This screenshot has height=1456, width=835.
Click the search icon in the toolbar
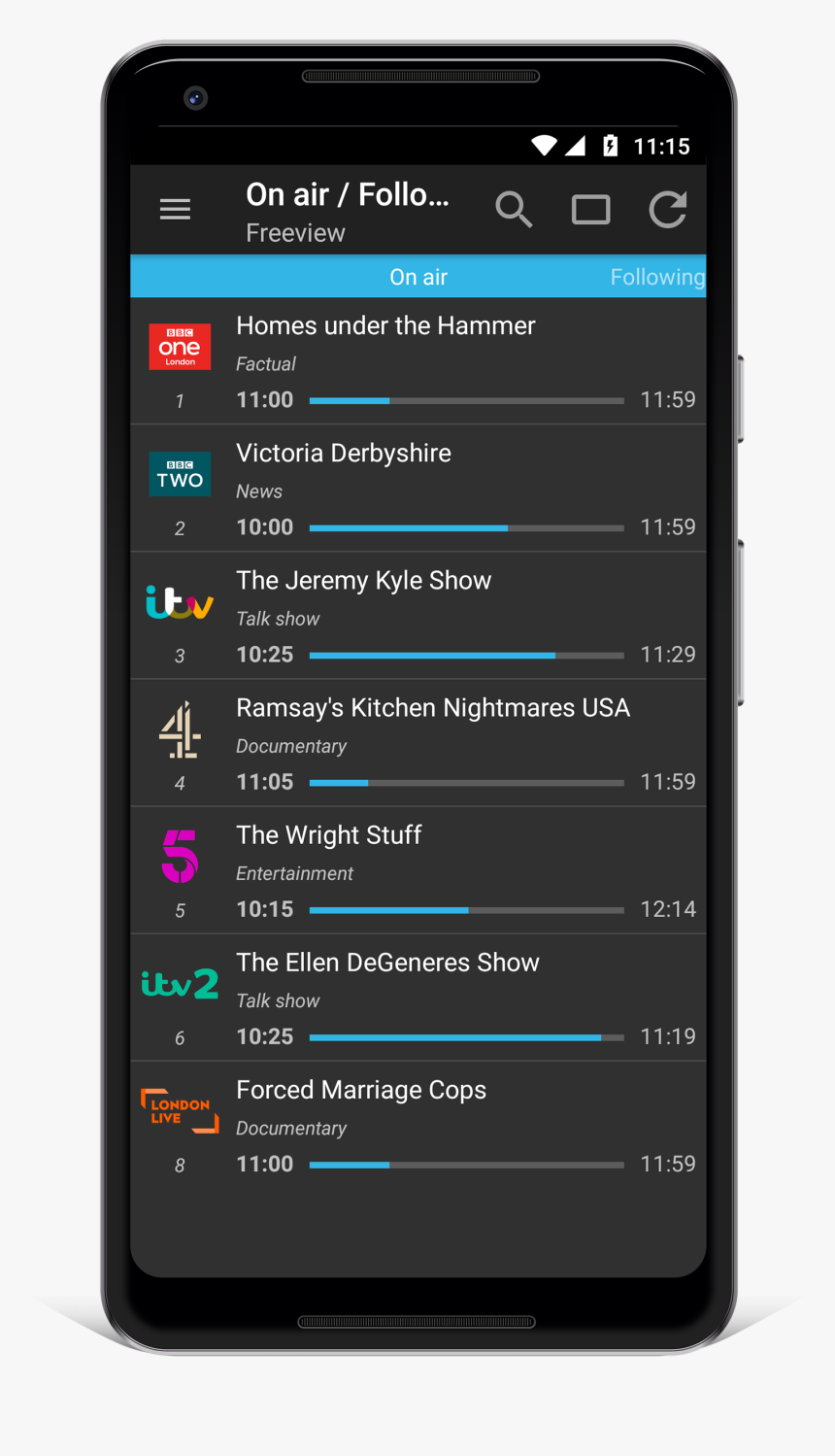tap(514, 209)
